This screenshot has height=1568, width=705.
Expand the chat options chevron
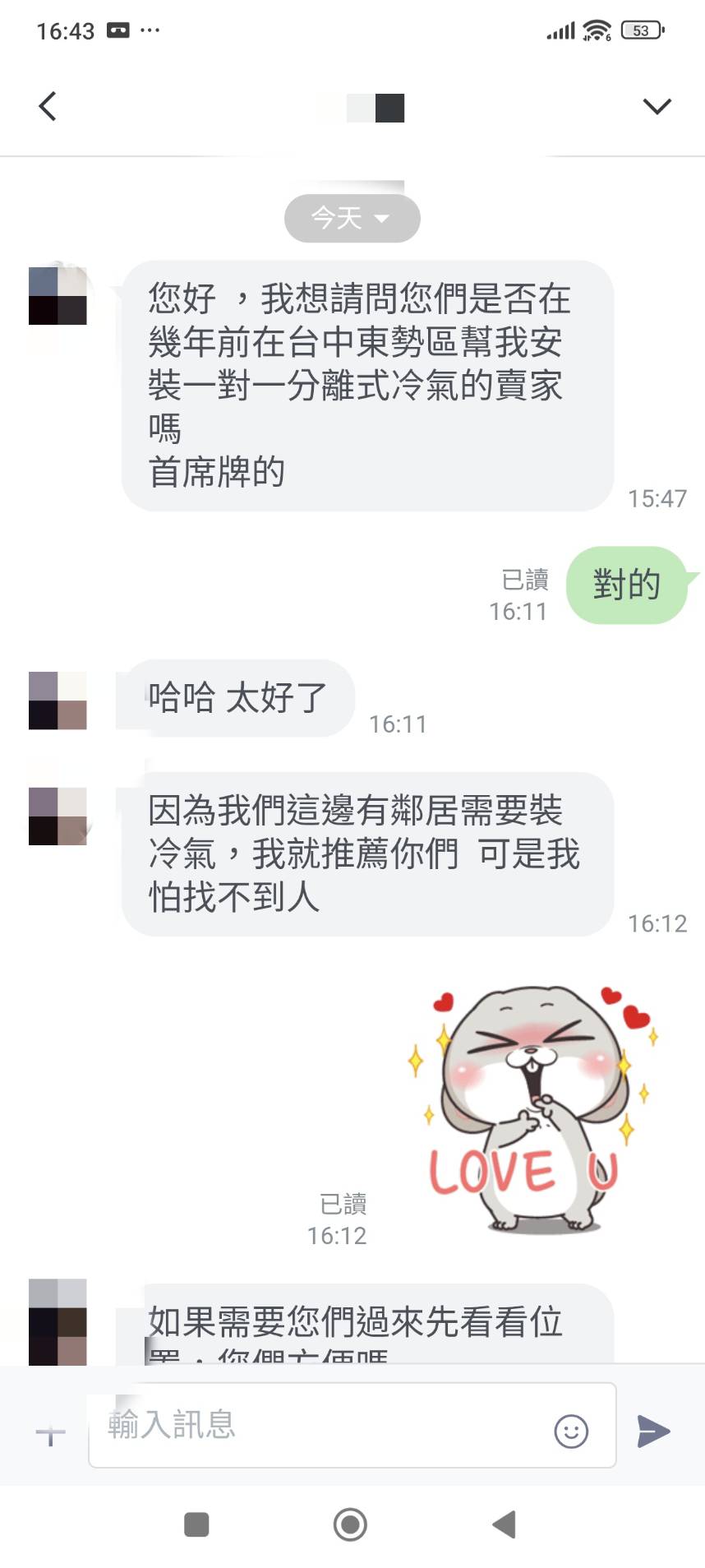pyautogui.click(x=657, y=106)
